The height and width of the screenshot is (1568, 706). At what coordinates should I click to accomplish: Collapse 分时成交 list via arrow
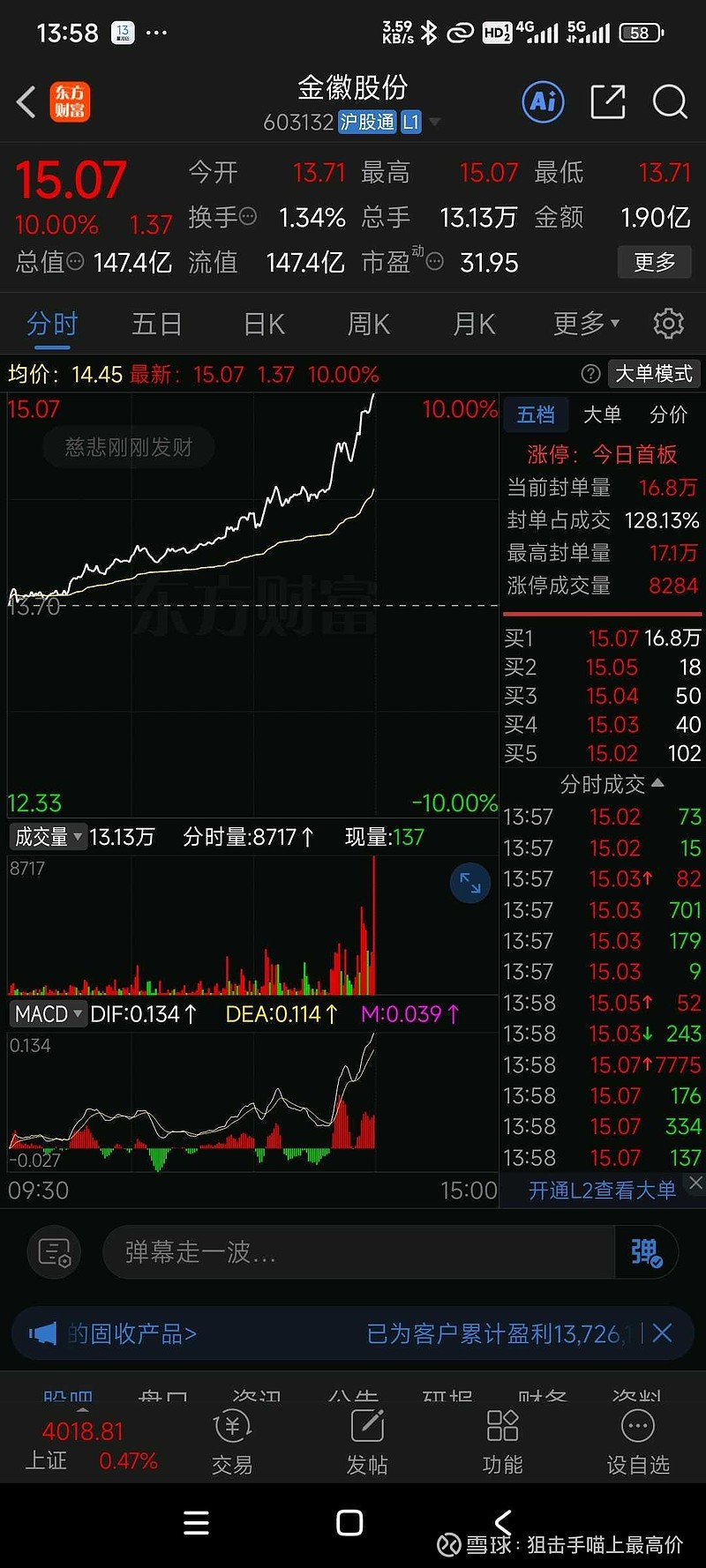pyautogui.click(x=657, y=784)
